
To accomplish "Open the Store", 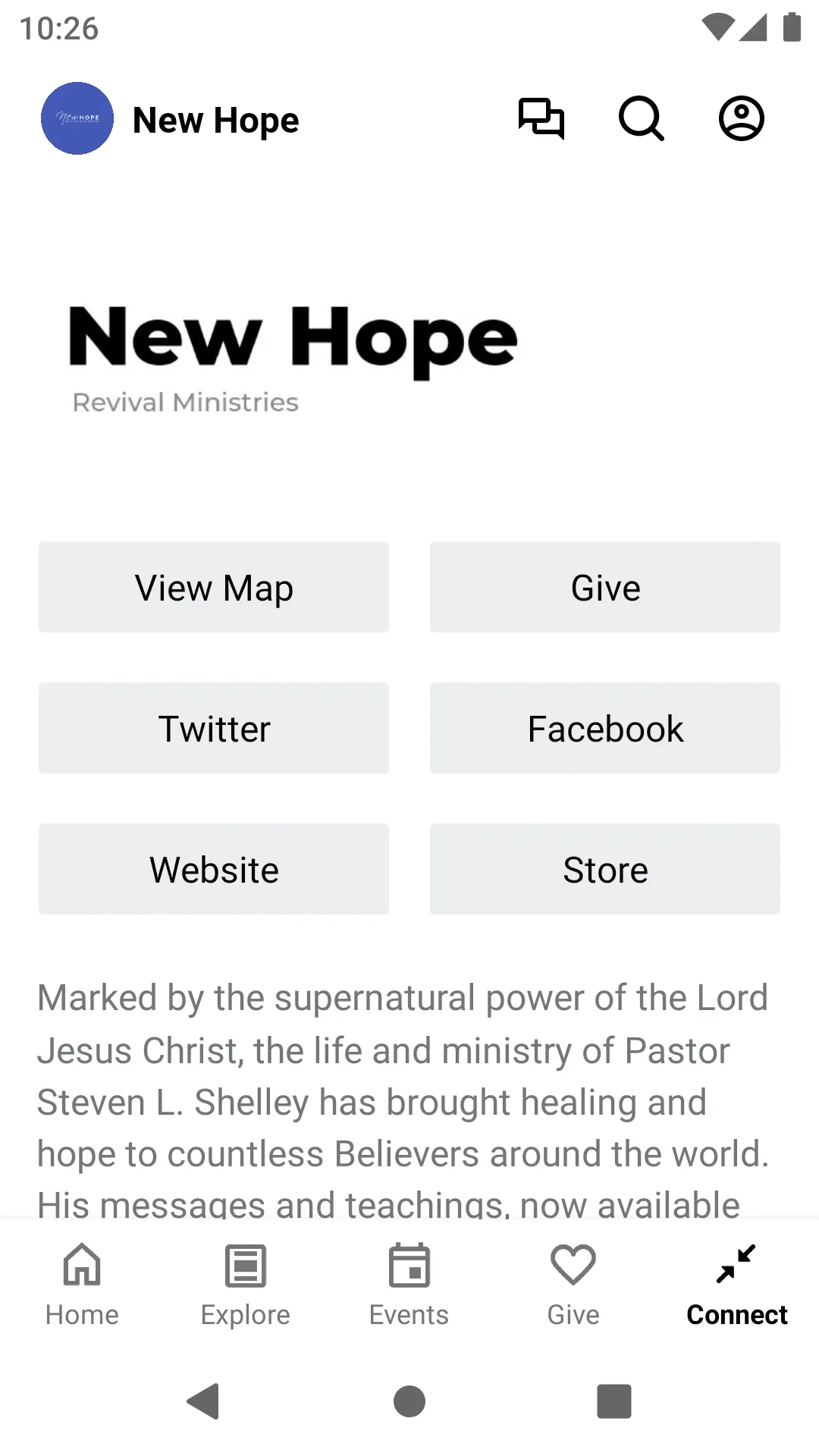I will pyautogui.click(x=604, y=869).
